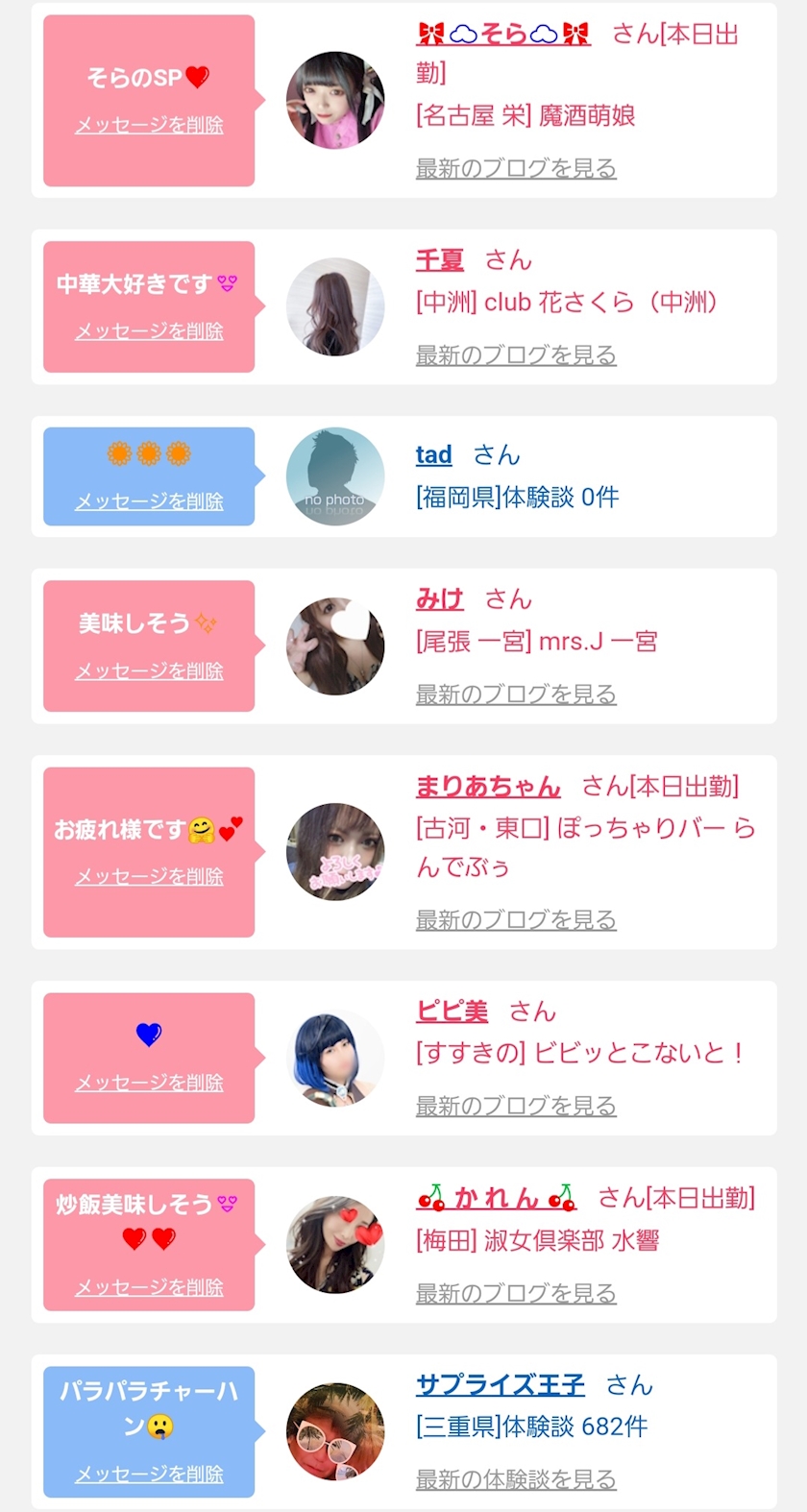The height and width of the screenshot is (1512, 807).
Task: Open ピピ美's profile link
Action: [452, 1012]
